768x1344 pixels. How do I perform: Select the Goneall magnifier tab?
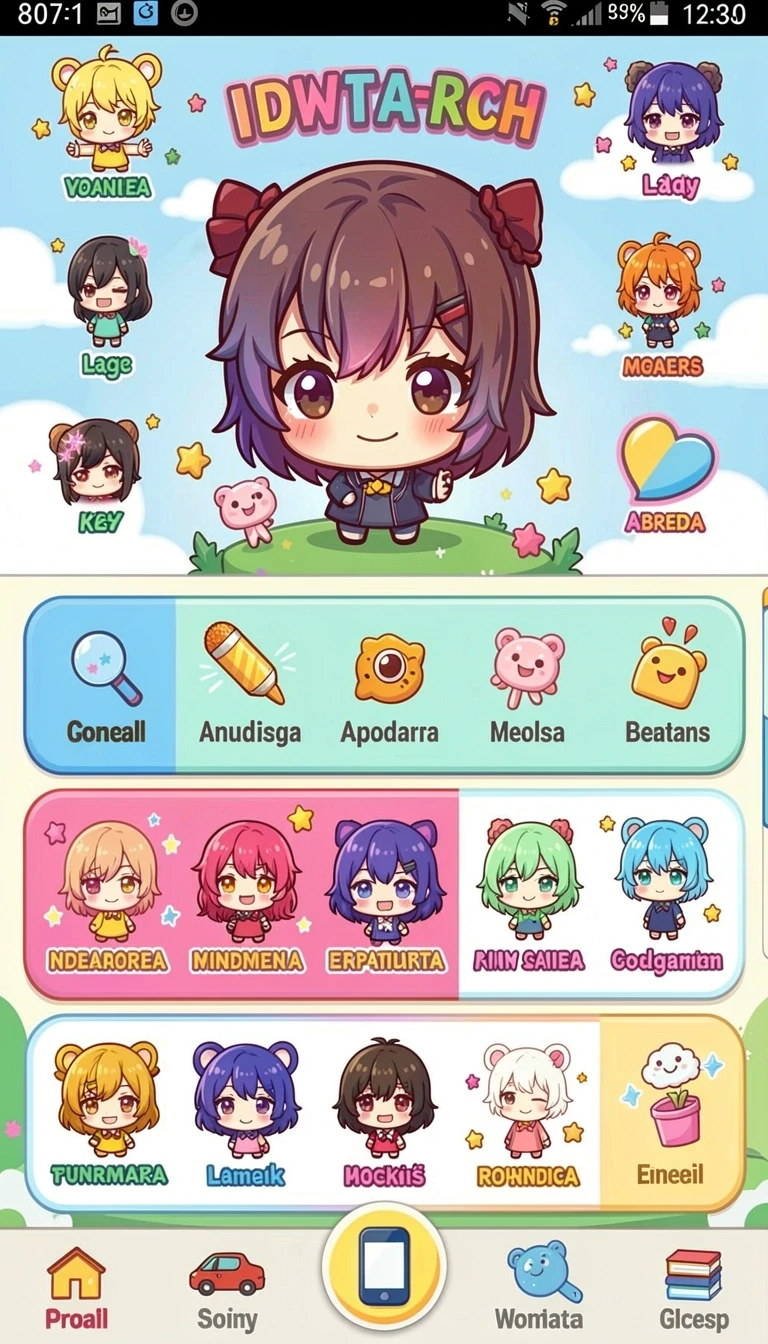click(102, 686)
